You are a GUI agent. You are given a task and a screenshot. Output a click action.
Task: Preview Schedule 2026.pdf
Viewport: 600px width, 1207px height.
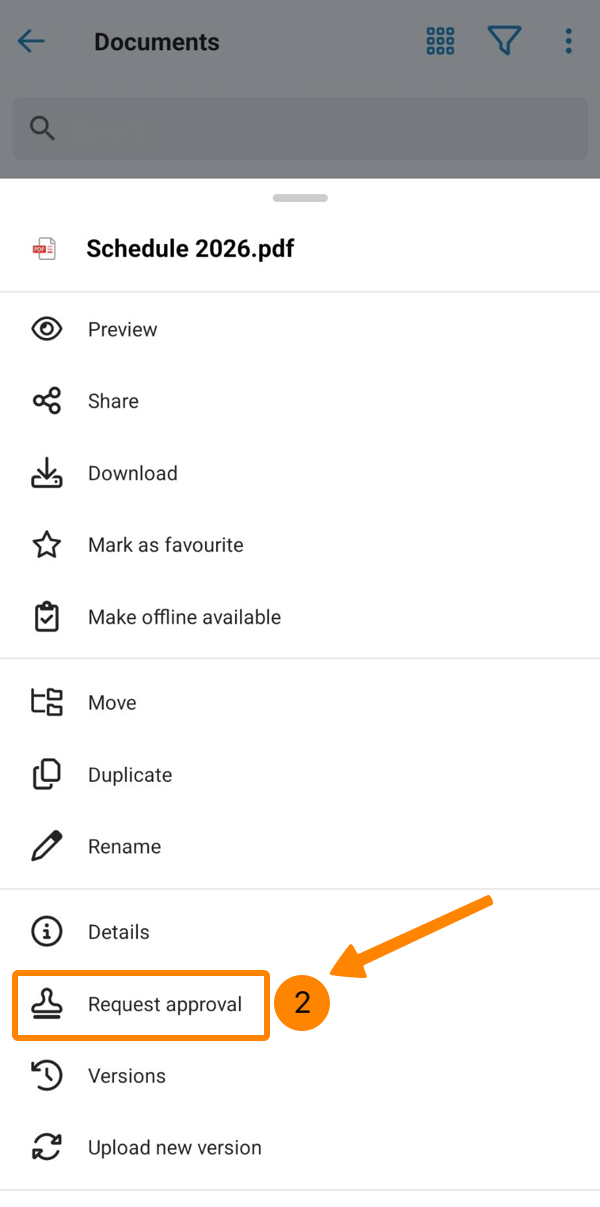122,329
